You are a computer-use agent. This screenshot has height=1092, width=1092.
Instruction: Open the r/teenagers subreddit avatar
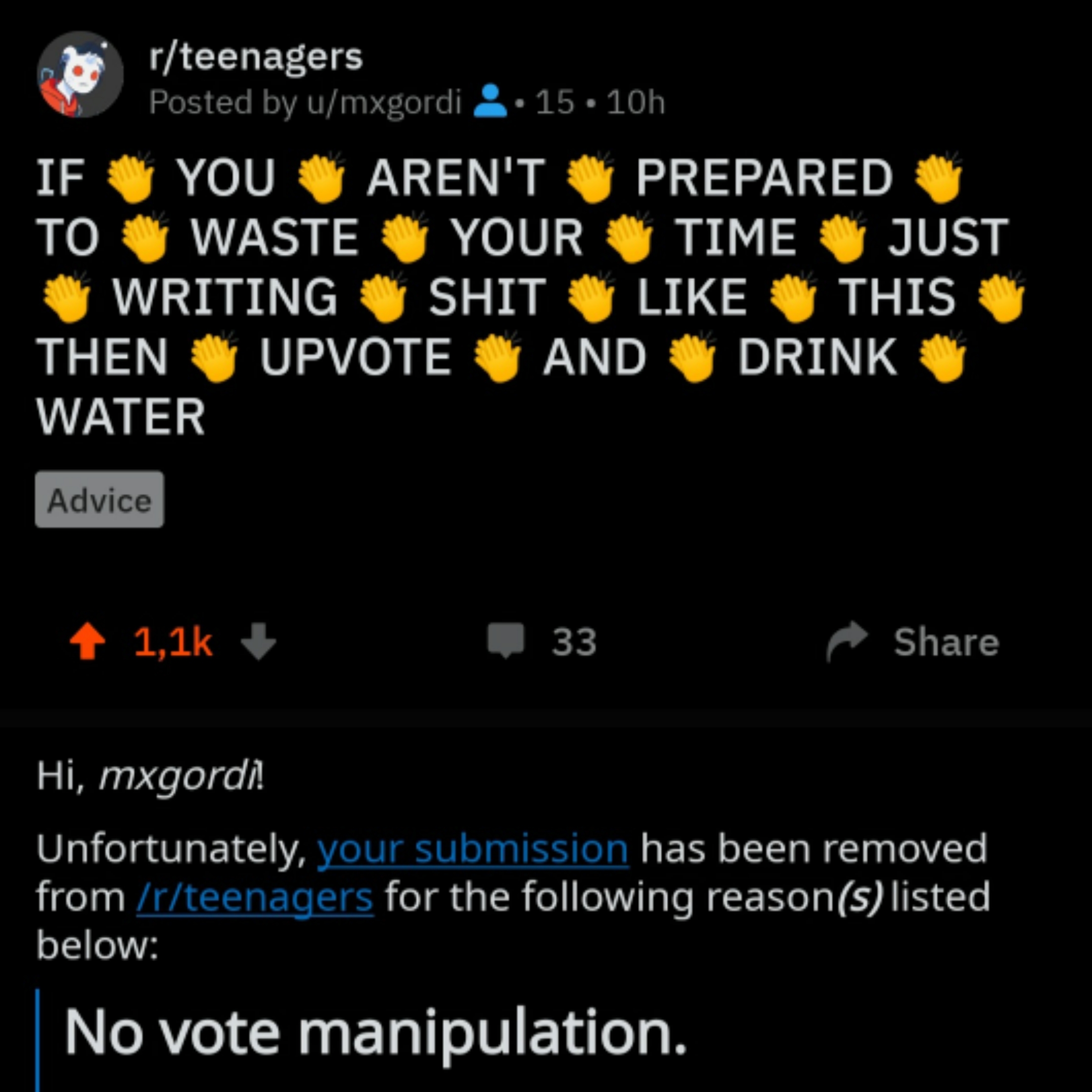tap(80, 75)
